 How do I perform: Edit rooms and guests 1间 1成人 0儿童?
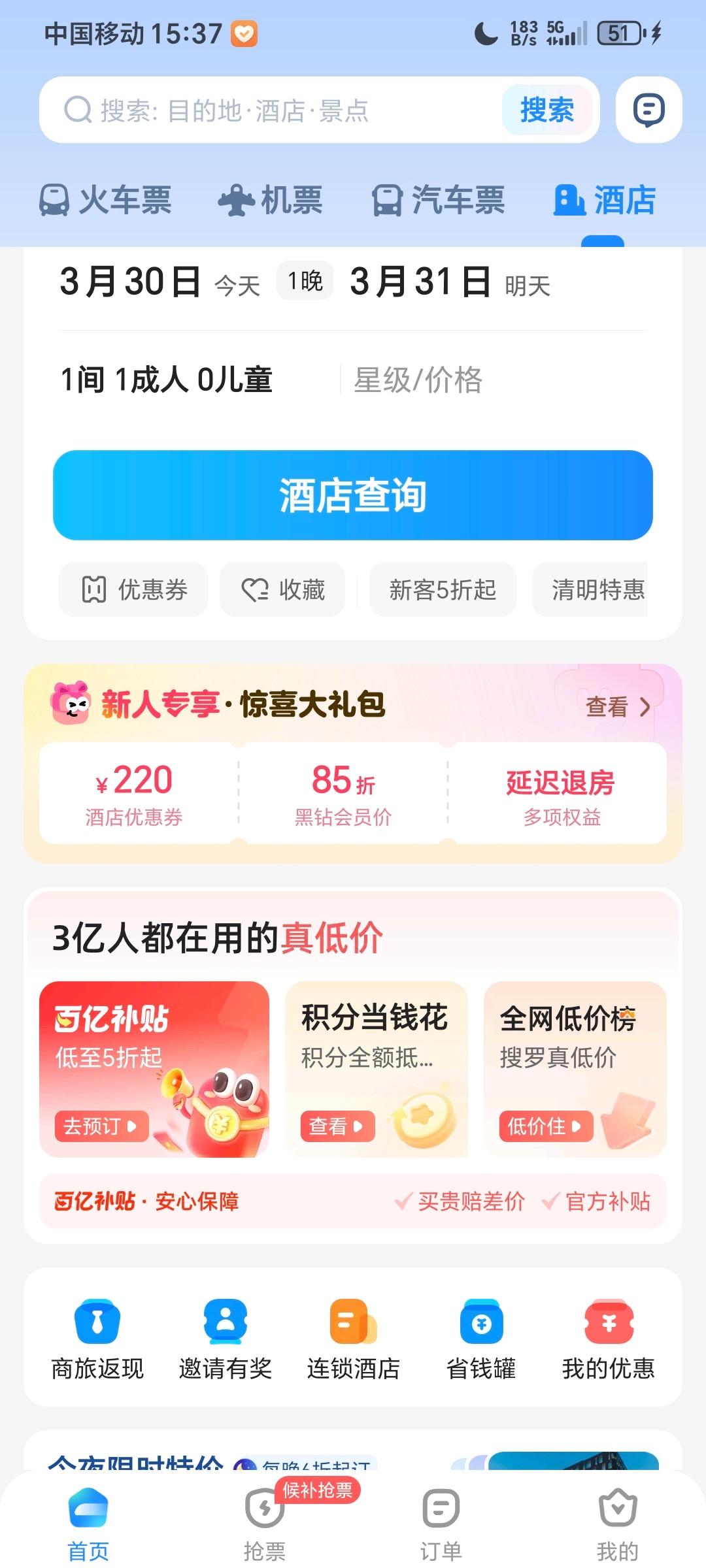point(167,380)
